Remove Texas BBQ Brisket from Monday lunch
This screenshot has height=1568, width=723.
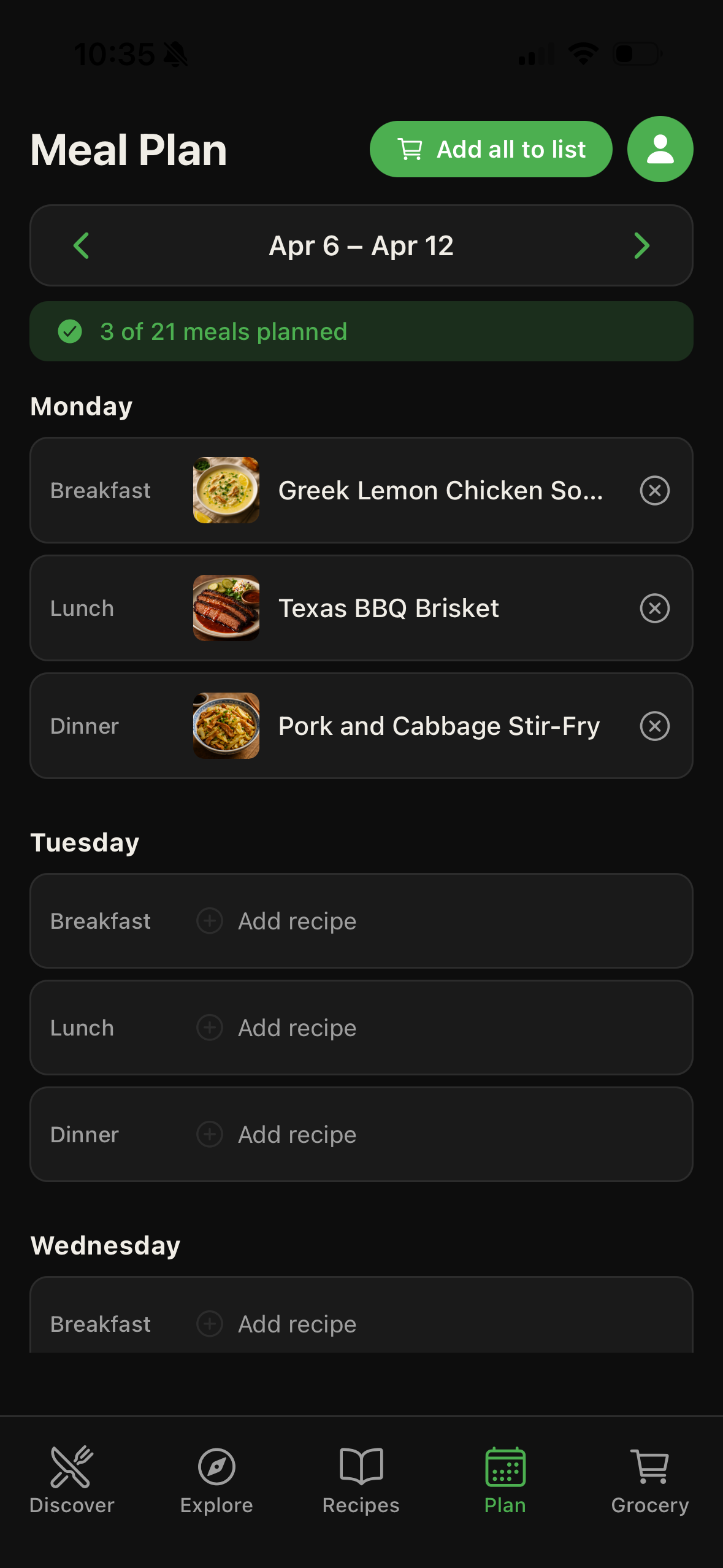(654, 608)
